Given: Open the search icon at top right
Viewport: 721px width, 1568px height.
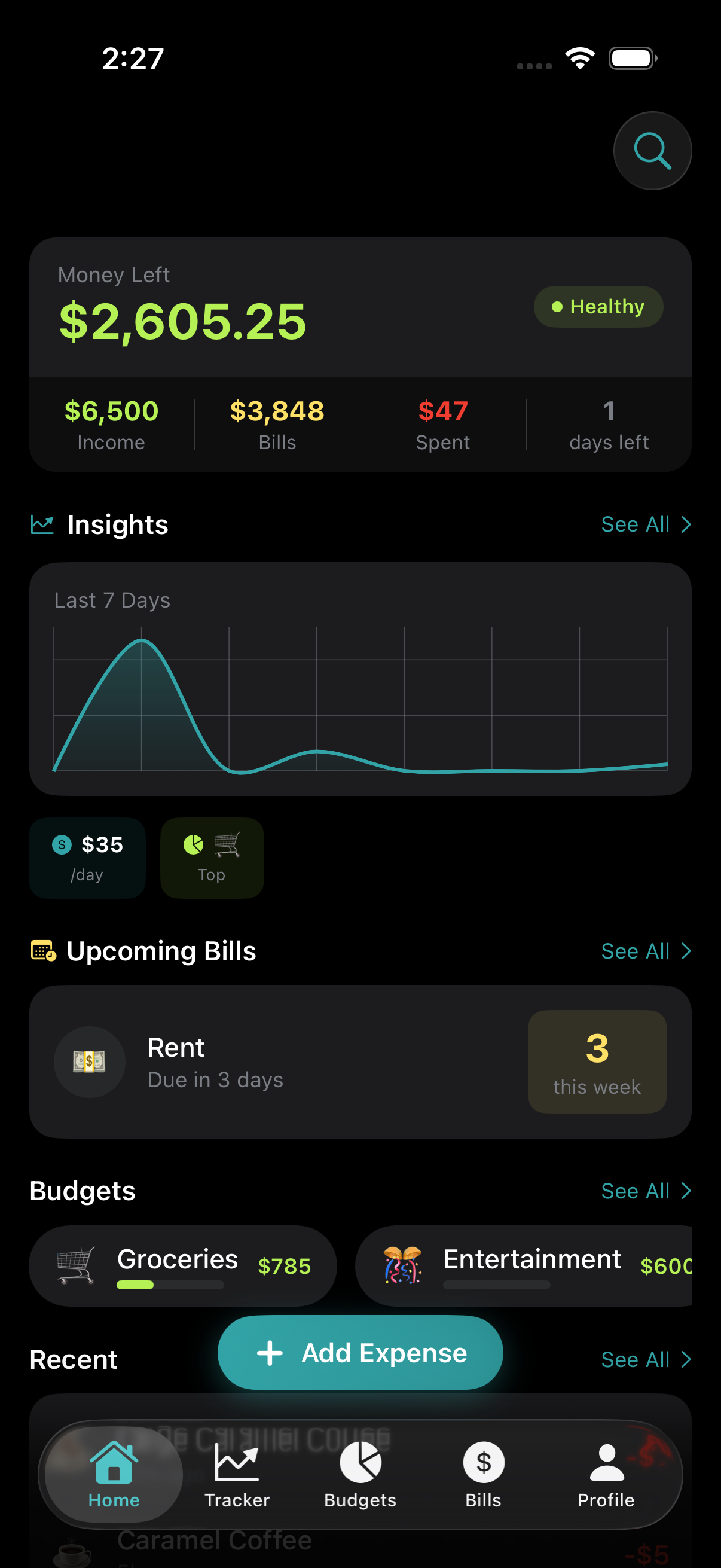Looking at the screenshot, I should (652, 150).
